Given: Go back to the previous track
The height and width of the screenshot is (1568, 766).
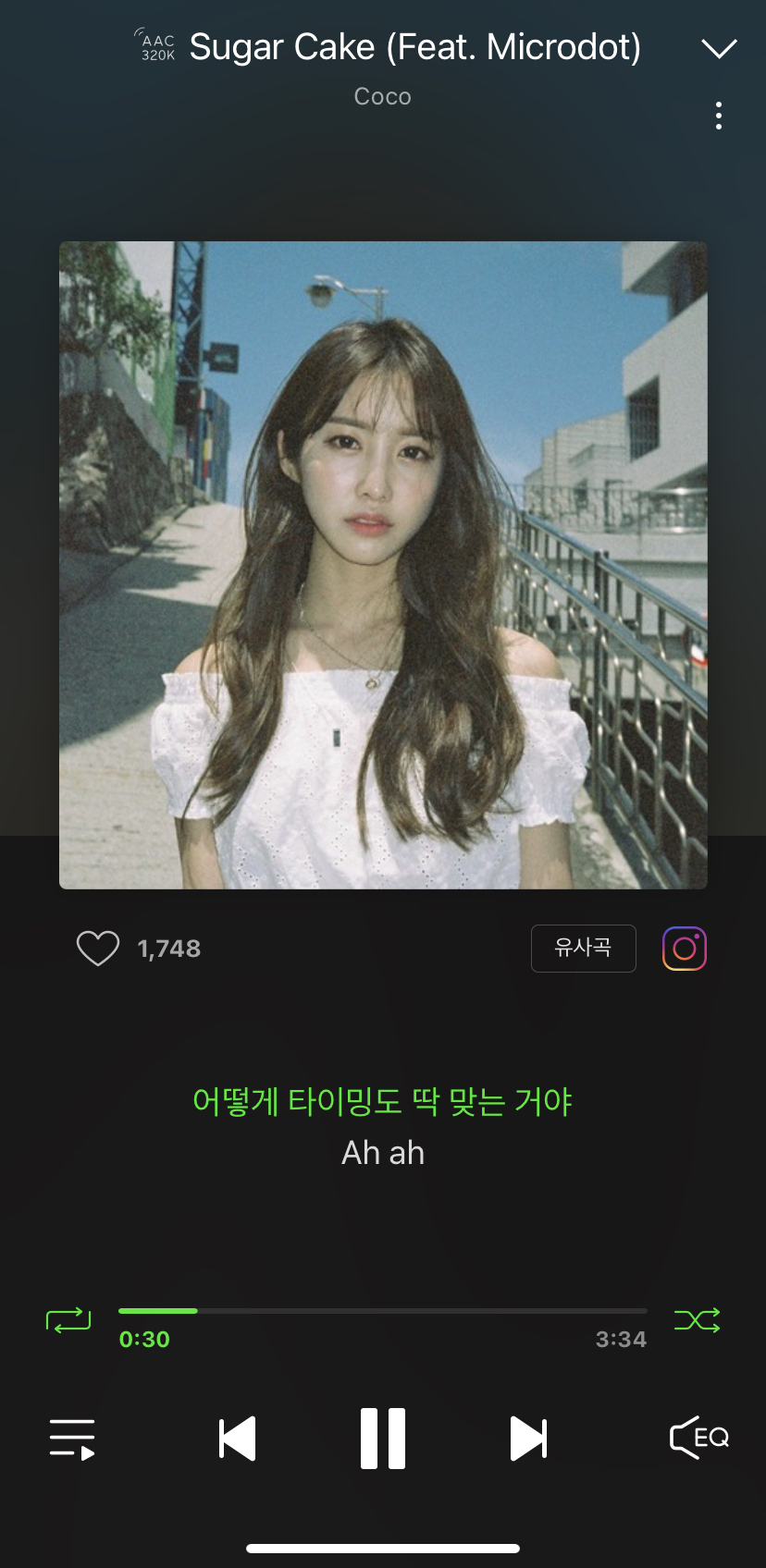Looking at the screenshot, I should (x=237, y=1436).
